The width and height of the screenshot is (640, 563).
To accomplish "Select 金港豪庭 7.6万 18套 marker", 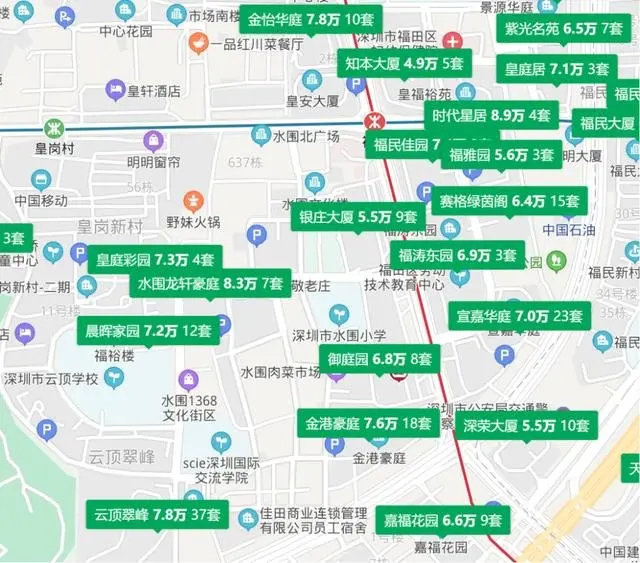I will pyautogui.click(x=364, y=423).
